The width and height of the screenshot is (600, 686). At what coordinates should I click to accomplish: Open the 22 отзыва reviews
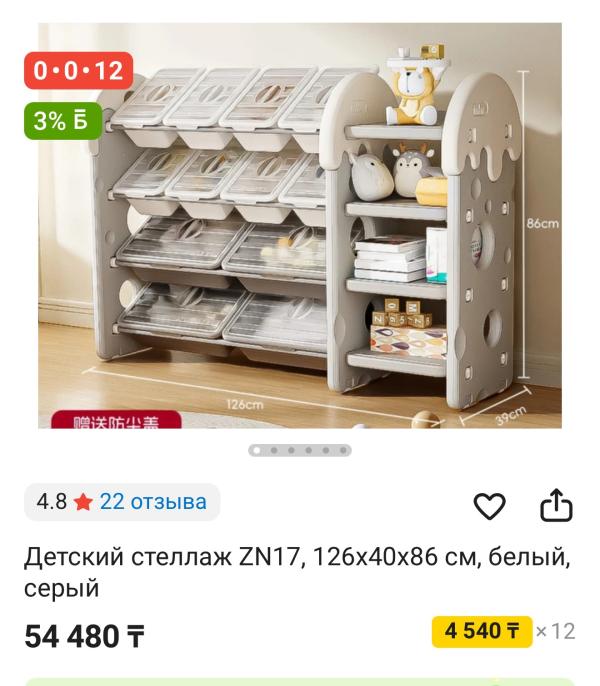[153, 502]
